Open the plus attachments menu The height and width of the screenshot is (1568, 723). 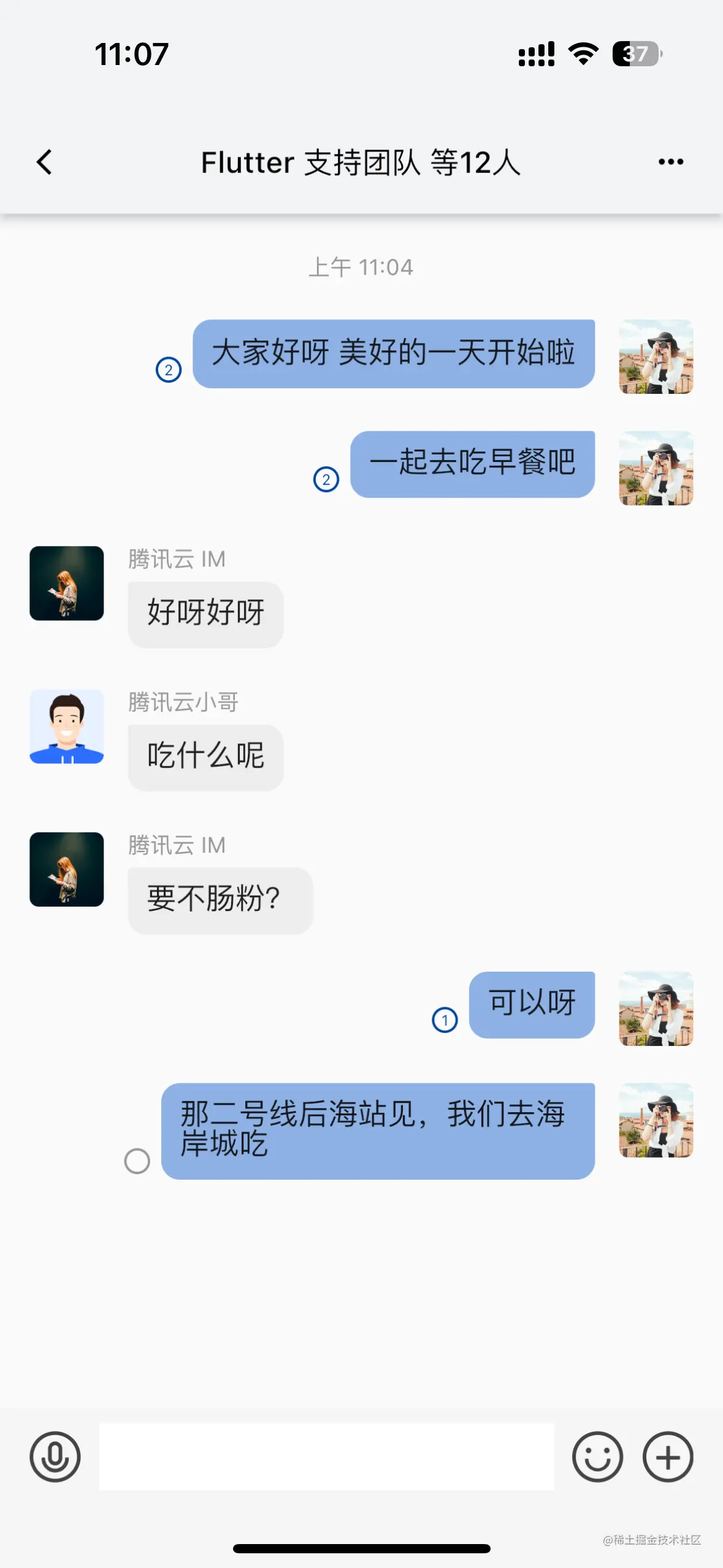668,1457
